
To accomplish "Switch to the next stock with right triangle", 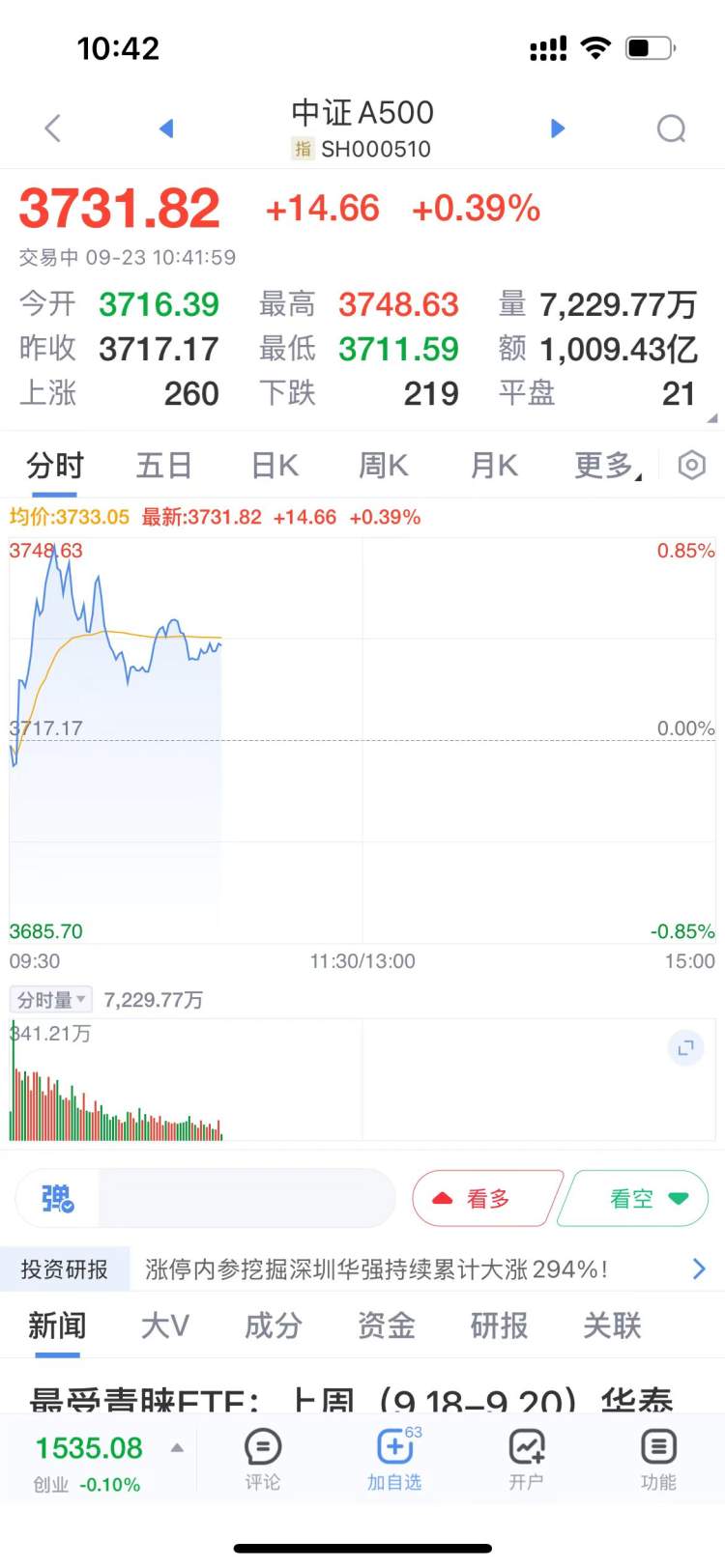I will pyautogui.click(x=557, y=128).
